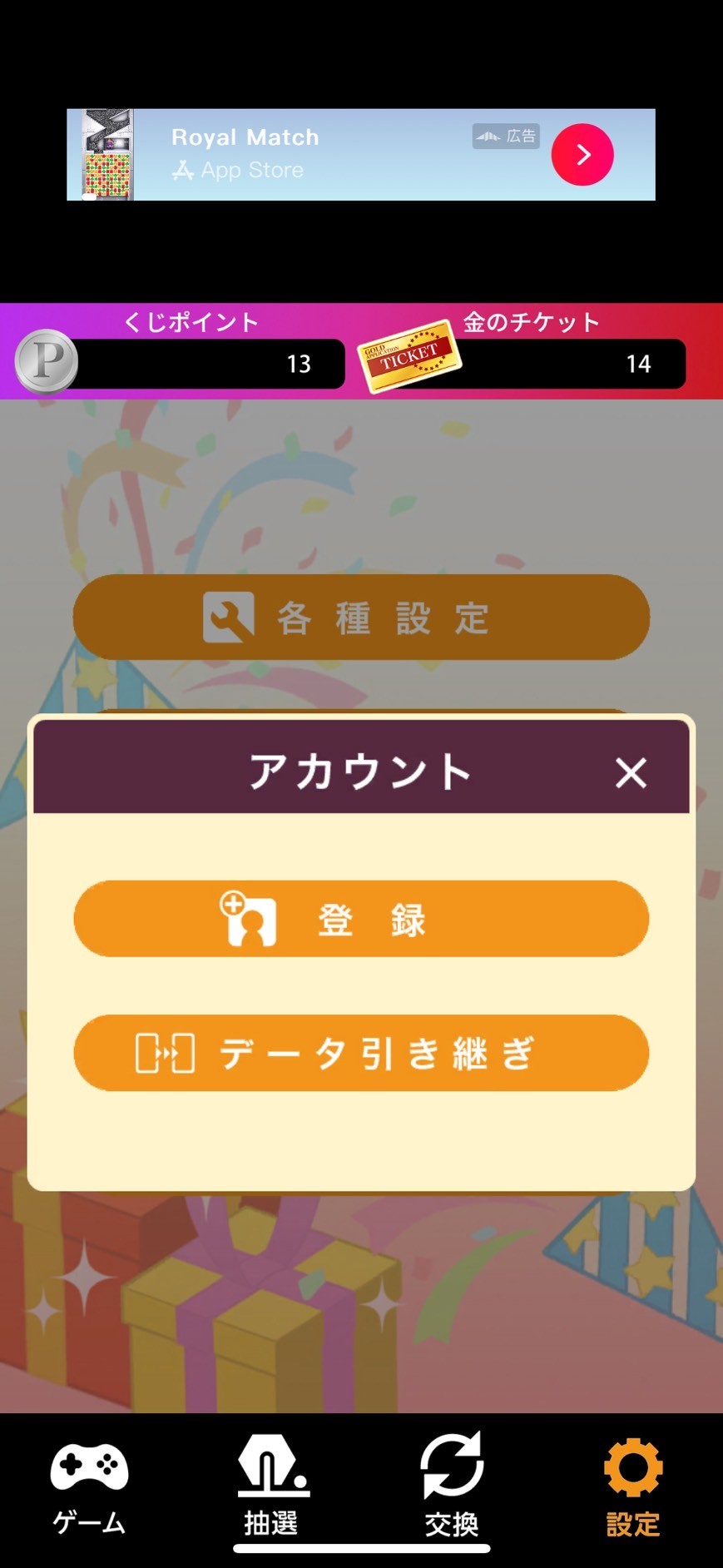Close the アカウント dialog with the X
This screenshot has height=1568, width=723.
[x=631, y=773]
